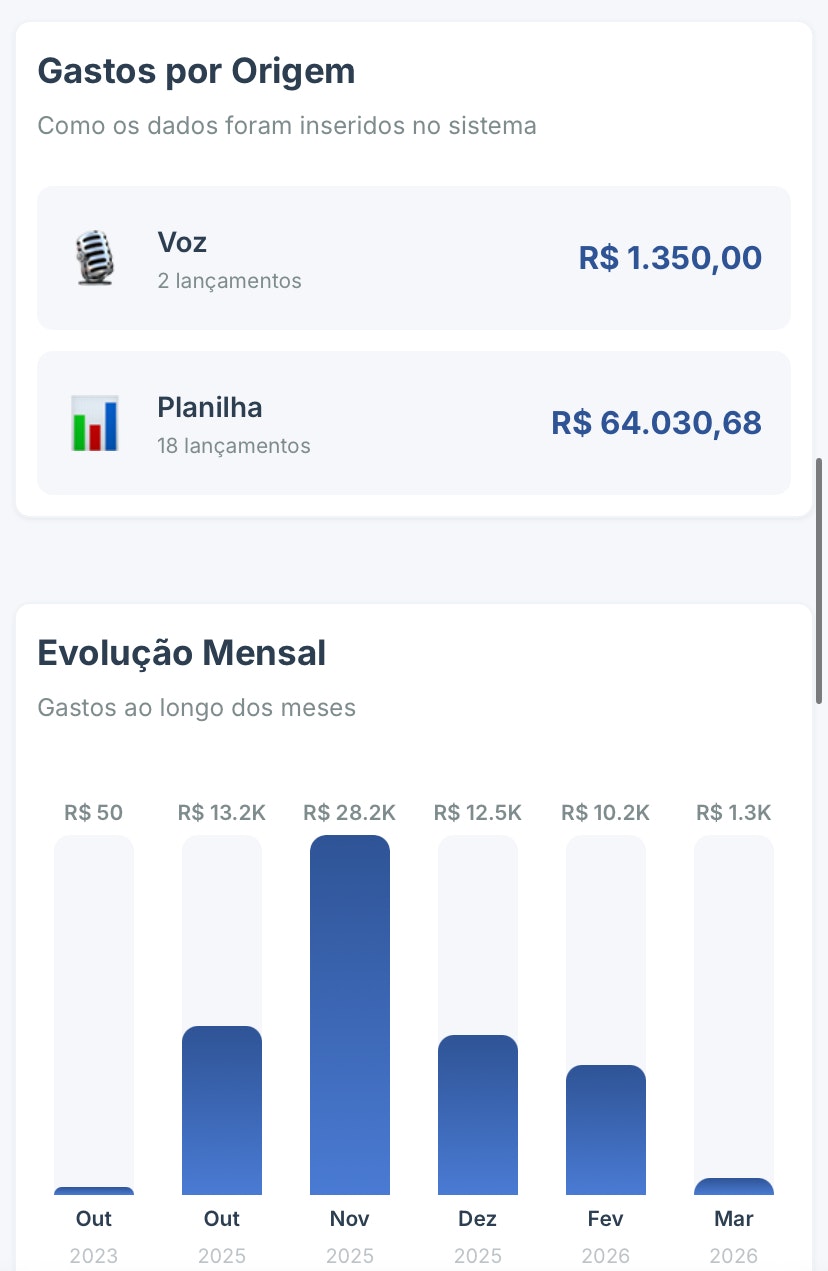Select the Out 2025 bar
This screenshot has height=1271, width=828.
click(x=222, y=1110)
